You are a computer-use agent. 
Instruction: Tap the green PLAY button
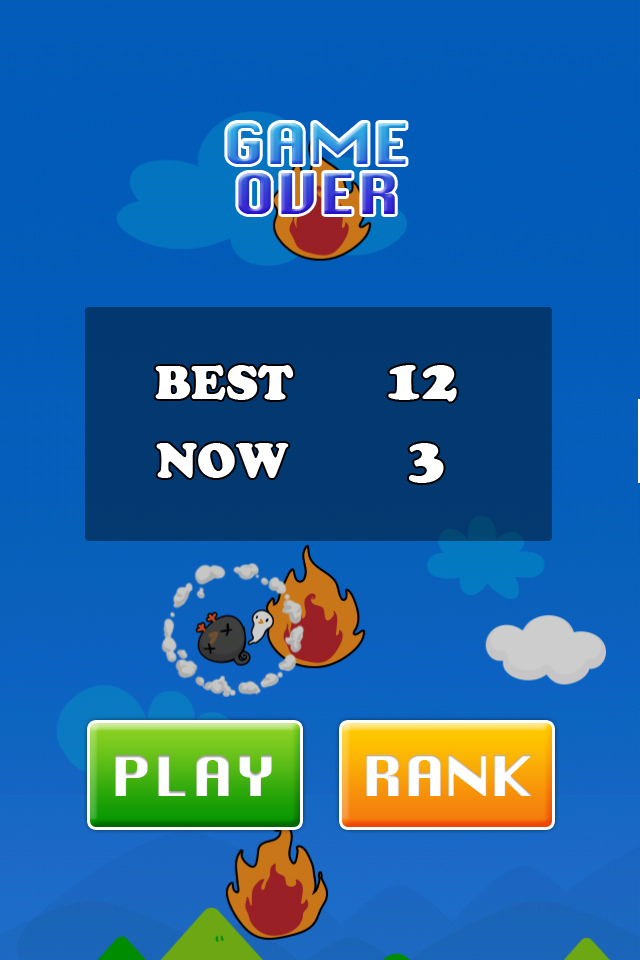click(x=195, y=775)
